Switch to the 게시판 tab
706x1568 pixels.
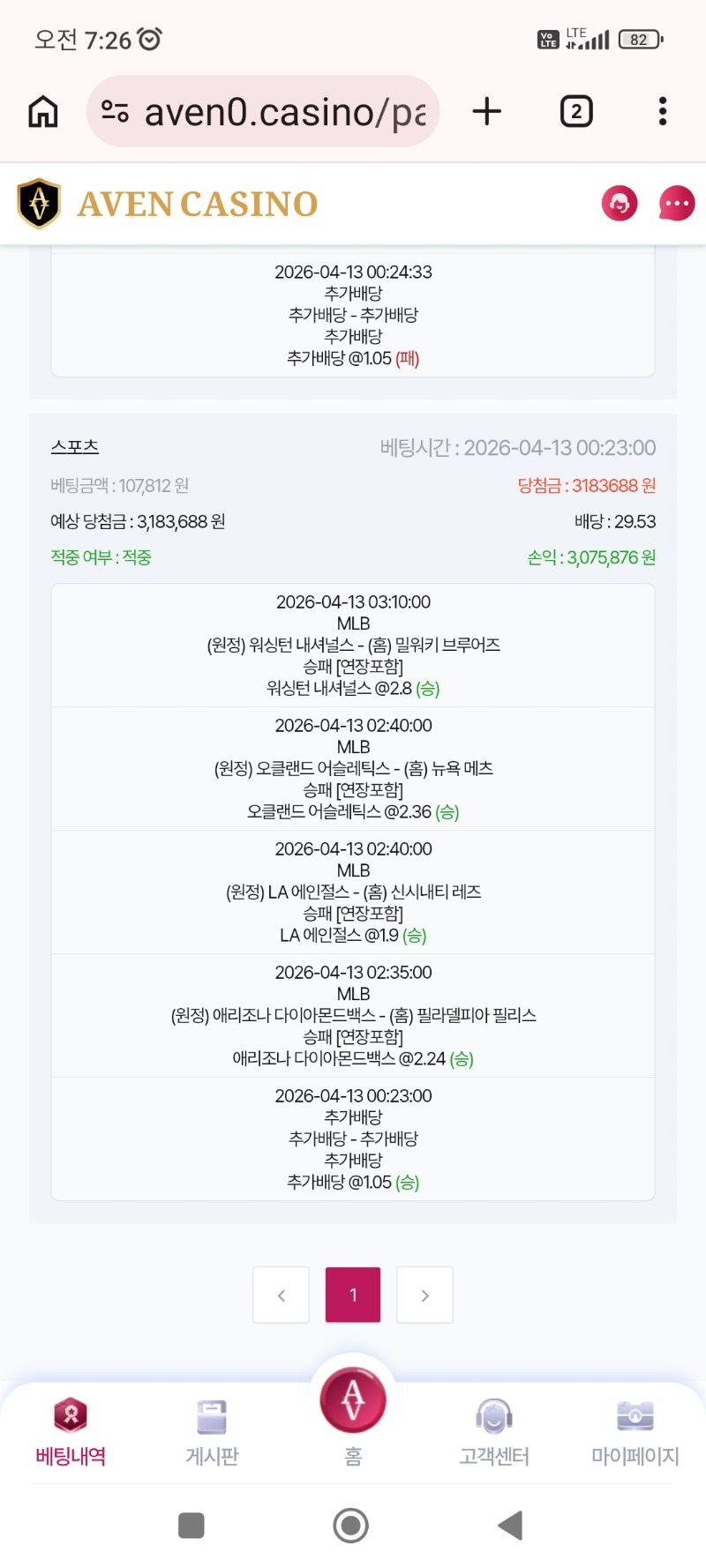coord(212,1432)
